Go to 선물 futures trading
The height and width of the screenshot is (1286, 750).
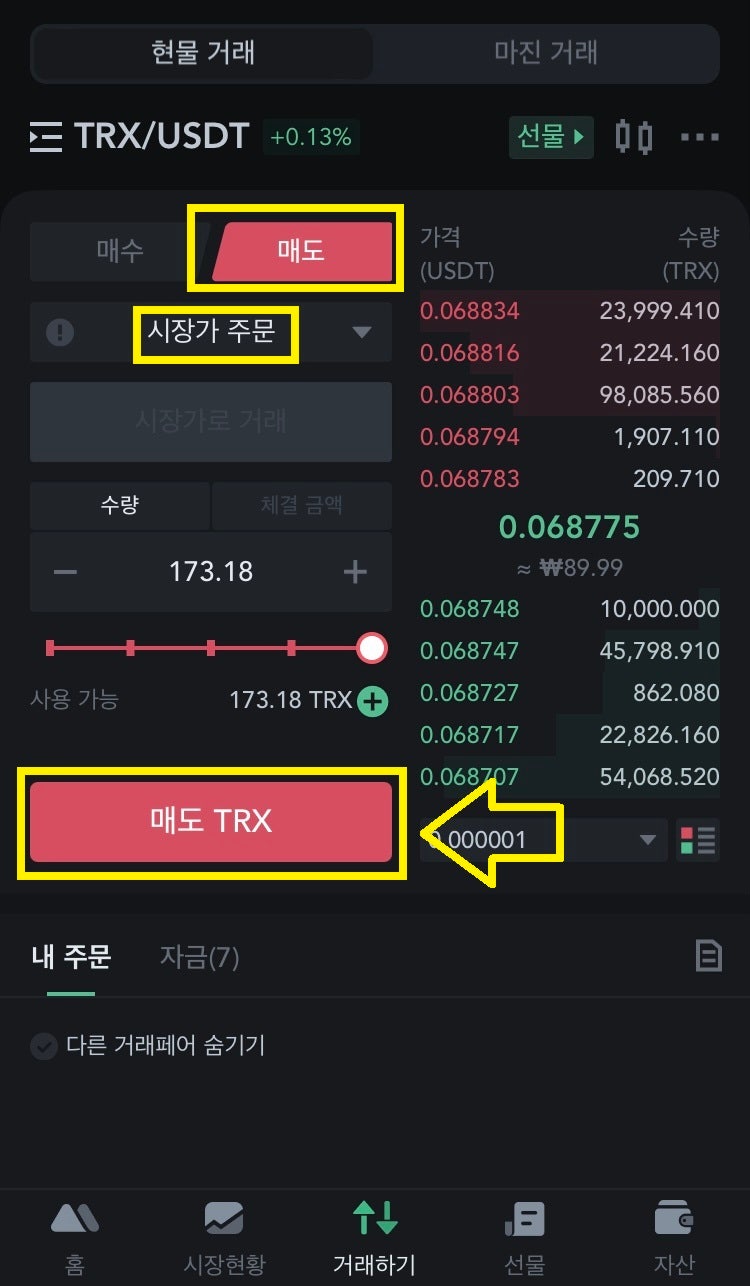pyautogui.click(x=551, y=136)
